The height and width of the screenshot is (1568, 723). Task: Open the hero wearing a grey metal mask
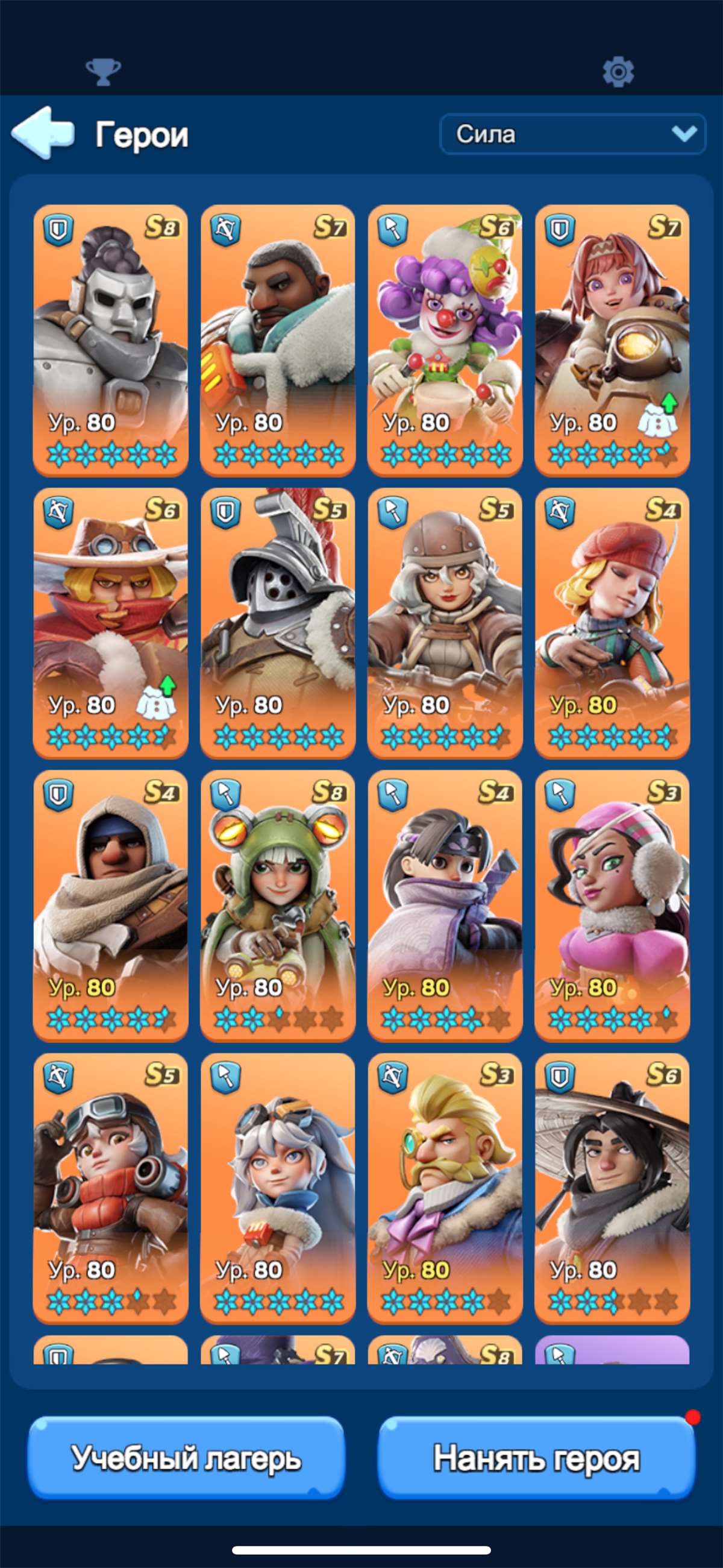pyautogui.click(x=111, y=339)
